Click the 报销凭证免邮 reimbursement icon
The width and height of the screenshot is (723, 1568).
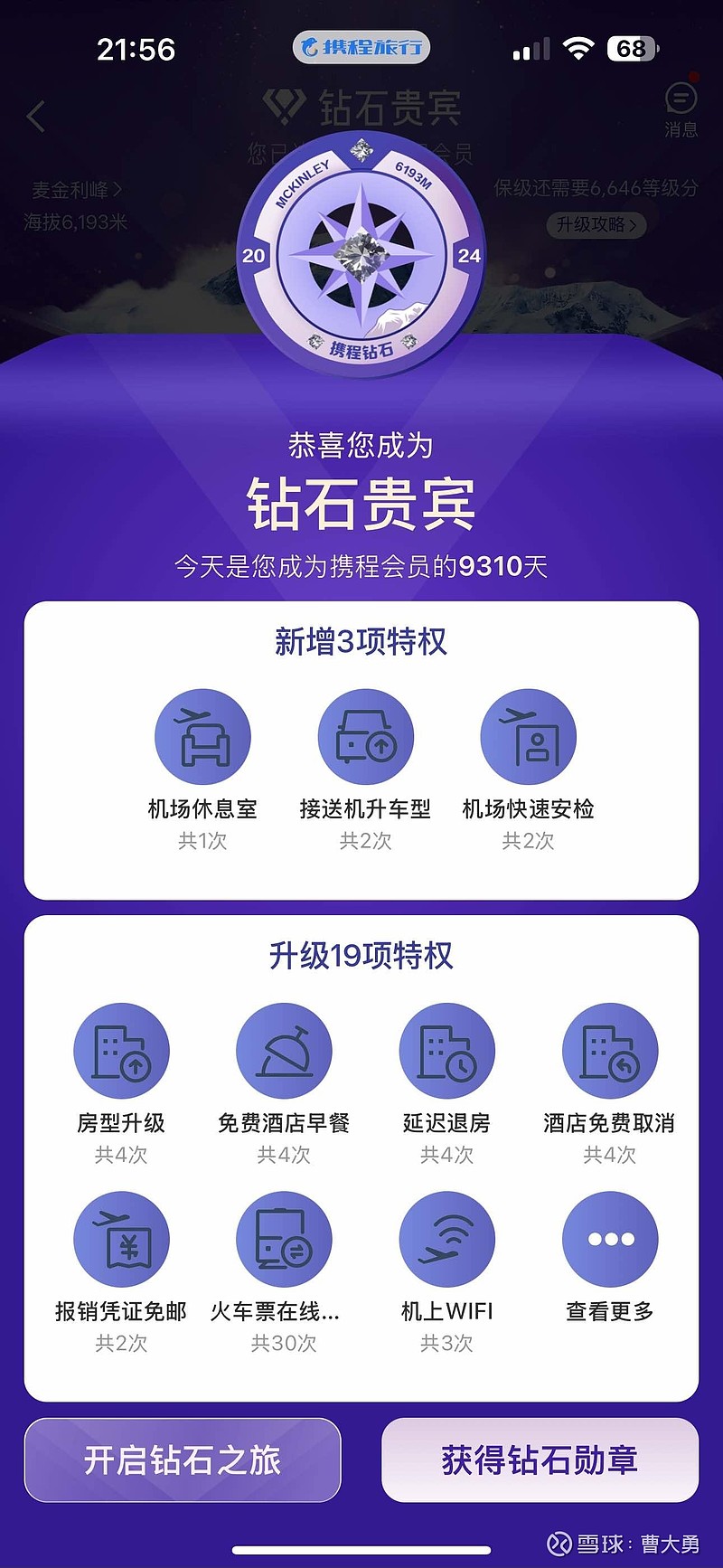(122, 1239)
